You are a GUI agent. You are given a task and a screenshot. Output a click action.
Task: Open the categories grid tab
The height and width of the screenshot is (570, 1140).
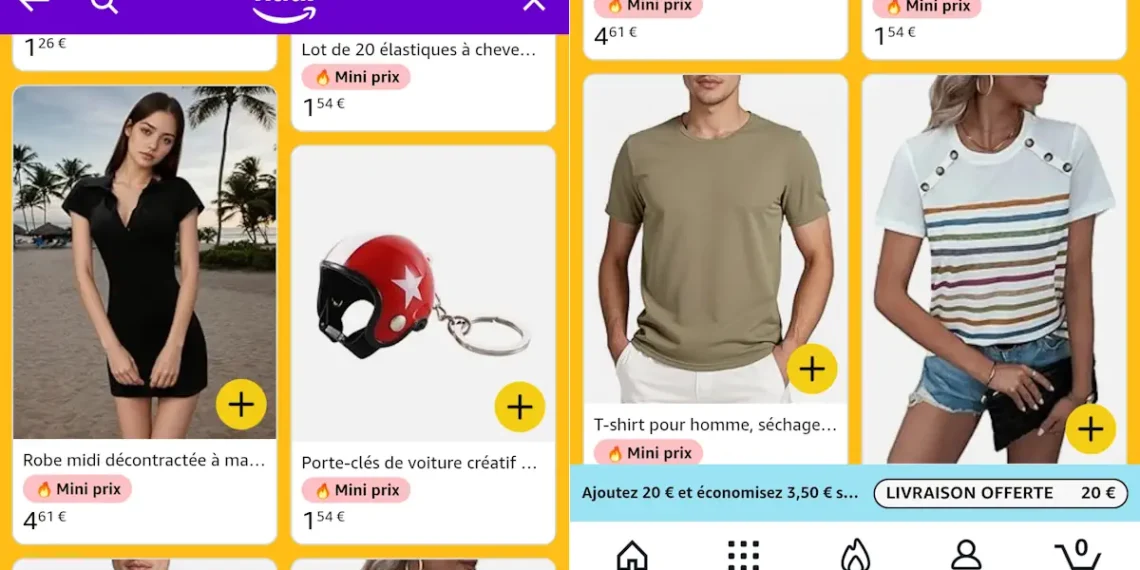pos(743,555)
